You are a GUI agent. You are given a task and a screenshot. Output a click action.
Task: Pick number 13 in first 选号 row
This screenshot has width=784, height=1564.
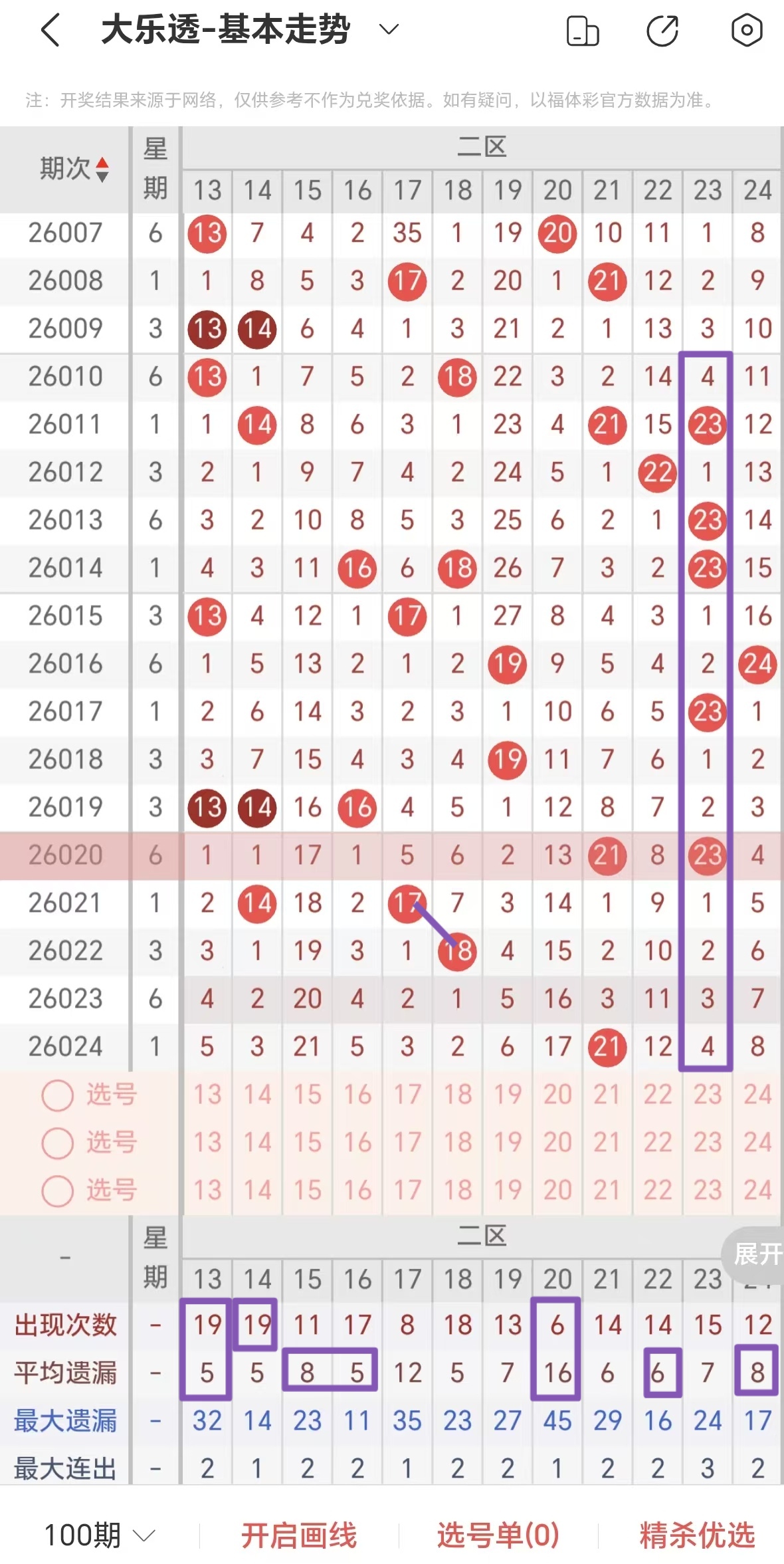[x=207, y=1095]
